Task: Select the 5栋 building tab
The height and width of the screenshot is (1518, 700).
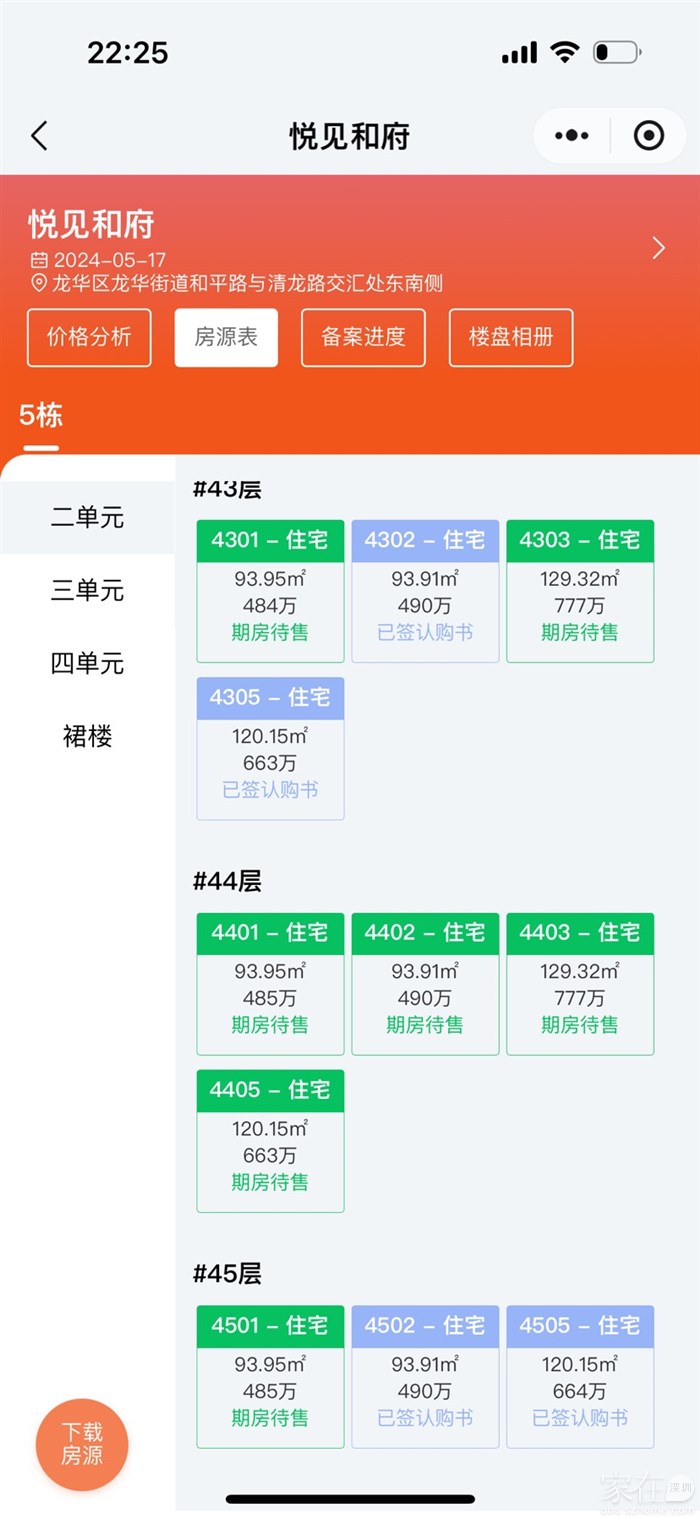Action: point(41,416)
